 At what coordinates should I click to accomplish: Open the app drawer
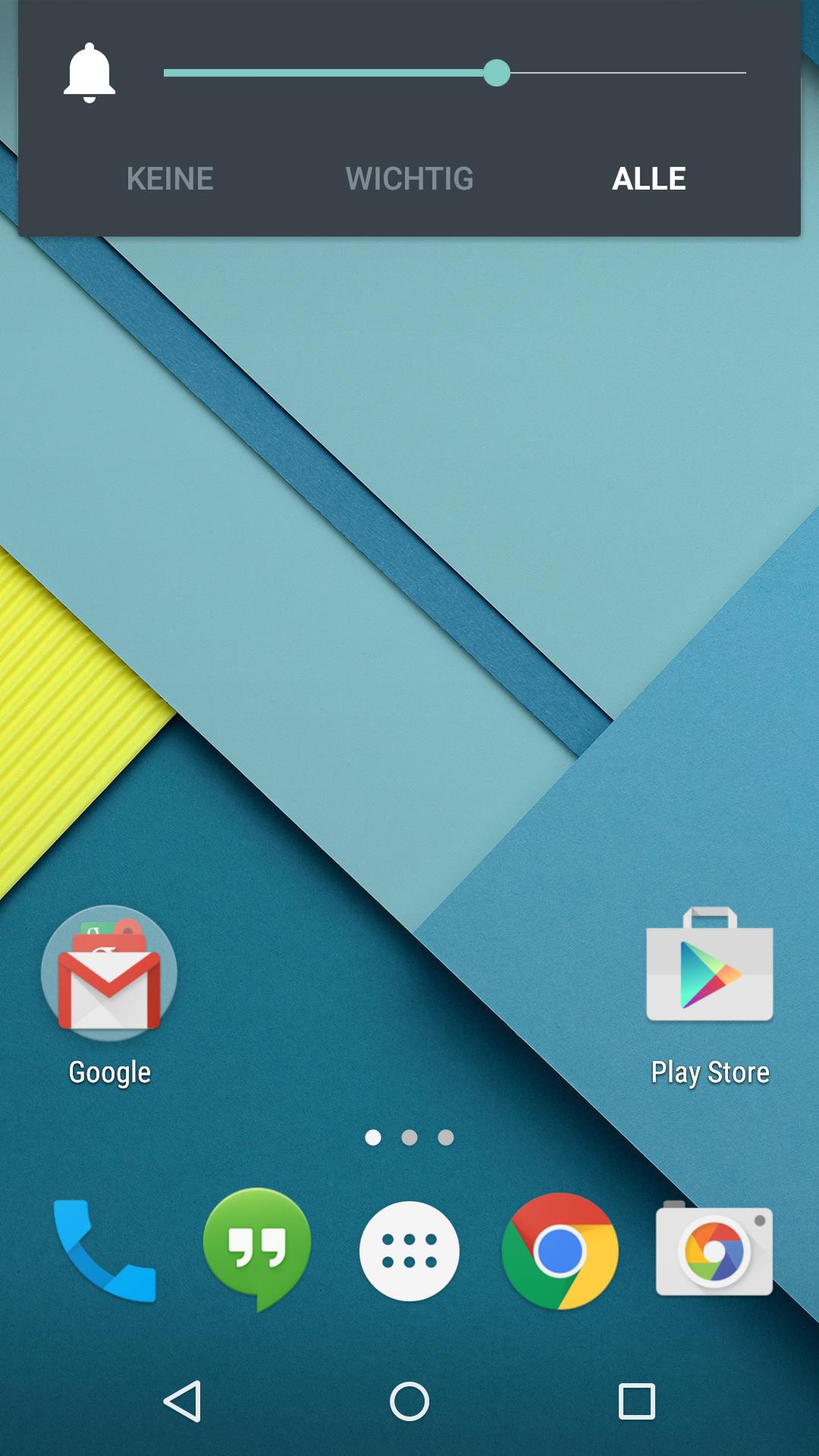coord(409,1250)
